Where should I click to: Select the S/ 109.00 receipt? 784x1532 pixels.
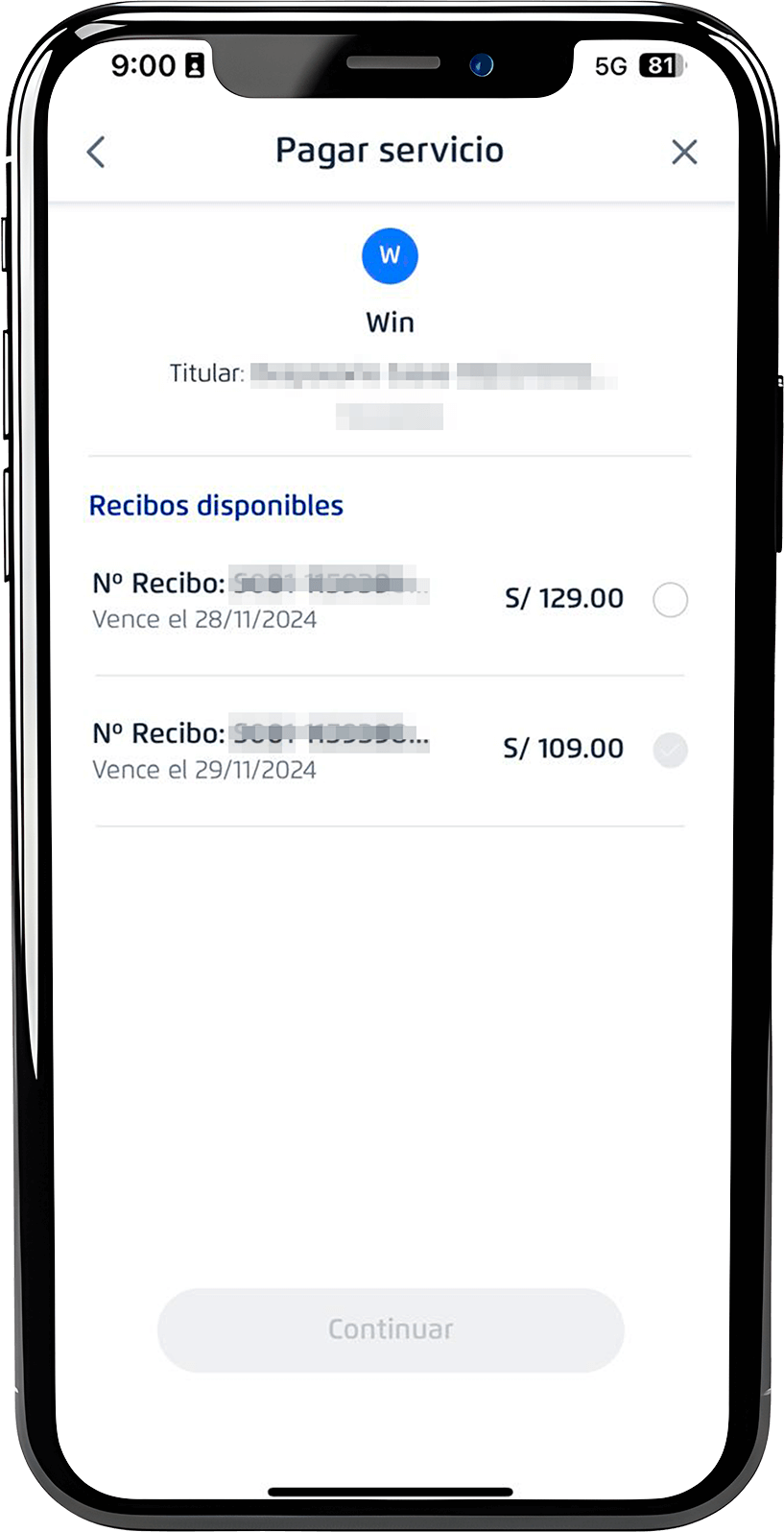(670, 750)
